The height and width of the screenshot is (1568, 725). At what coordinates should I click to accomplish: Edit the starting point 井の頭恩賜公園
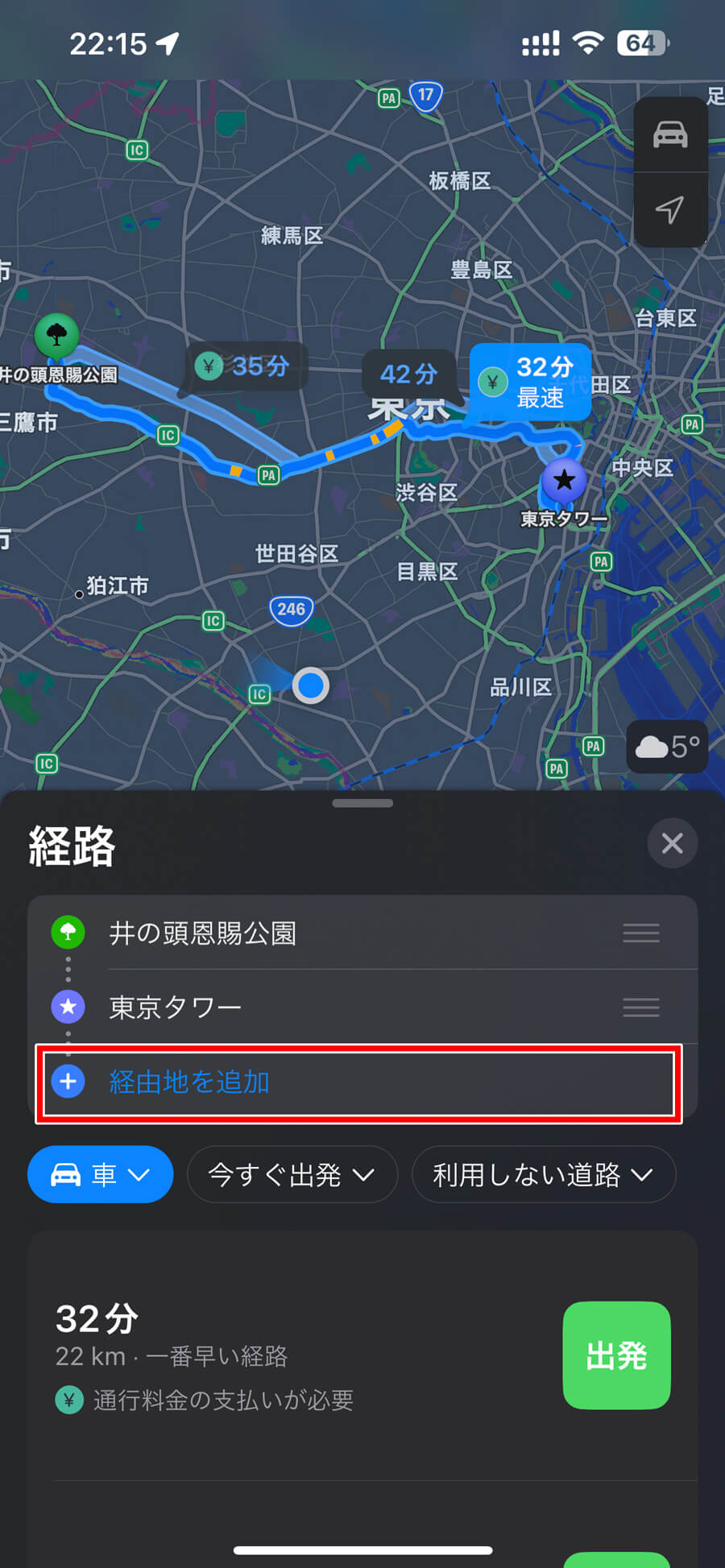tap(362, 933)
